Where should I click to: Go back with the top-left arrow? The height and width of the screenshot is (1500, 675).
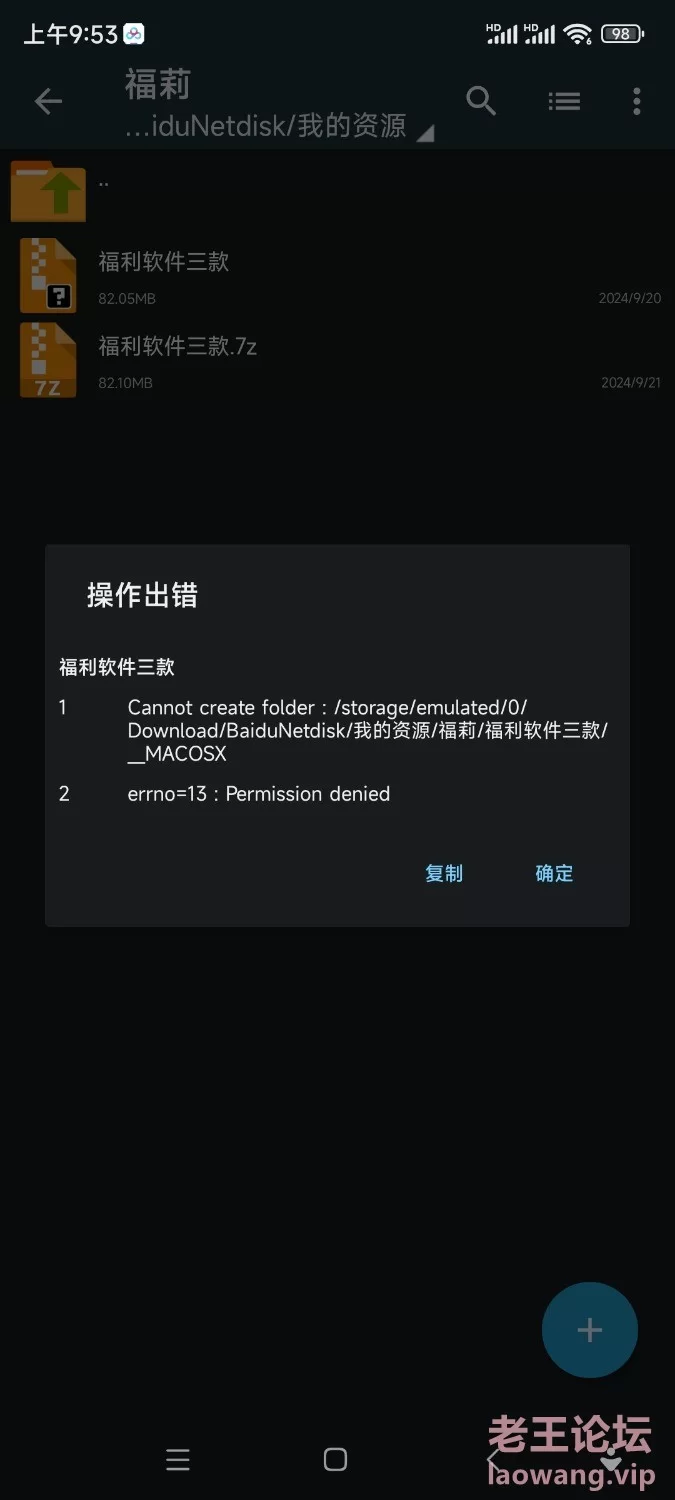pos(48,101)
